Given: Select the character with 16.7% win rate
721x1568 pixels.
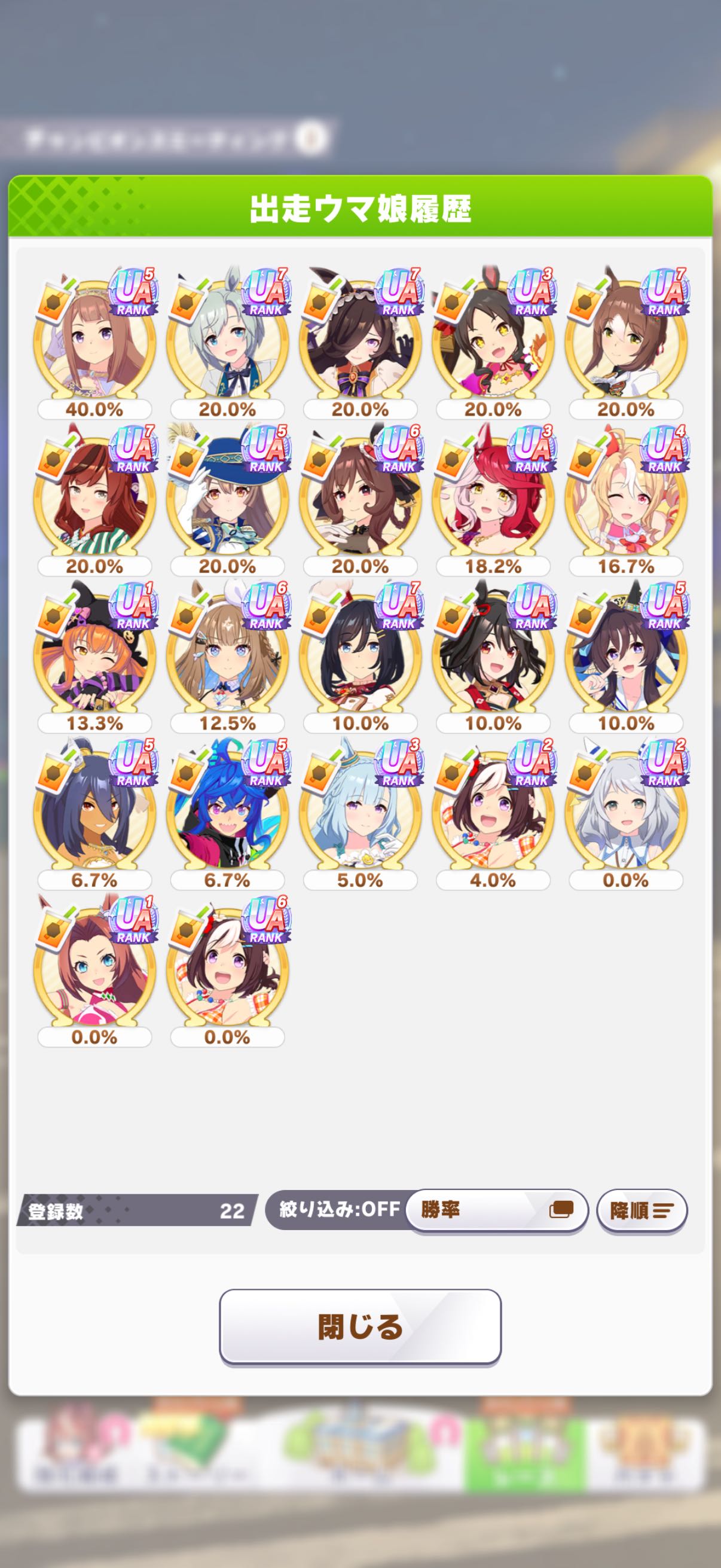Looking at the screenshot, I should (625, 501).
